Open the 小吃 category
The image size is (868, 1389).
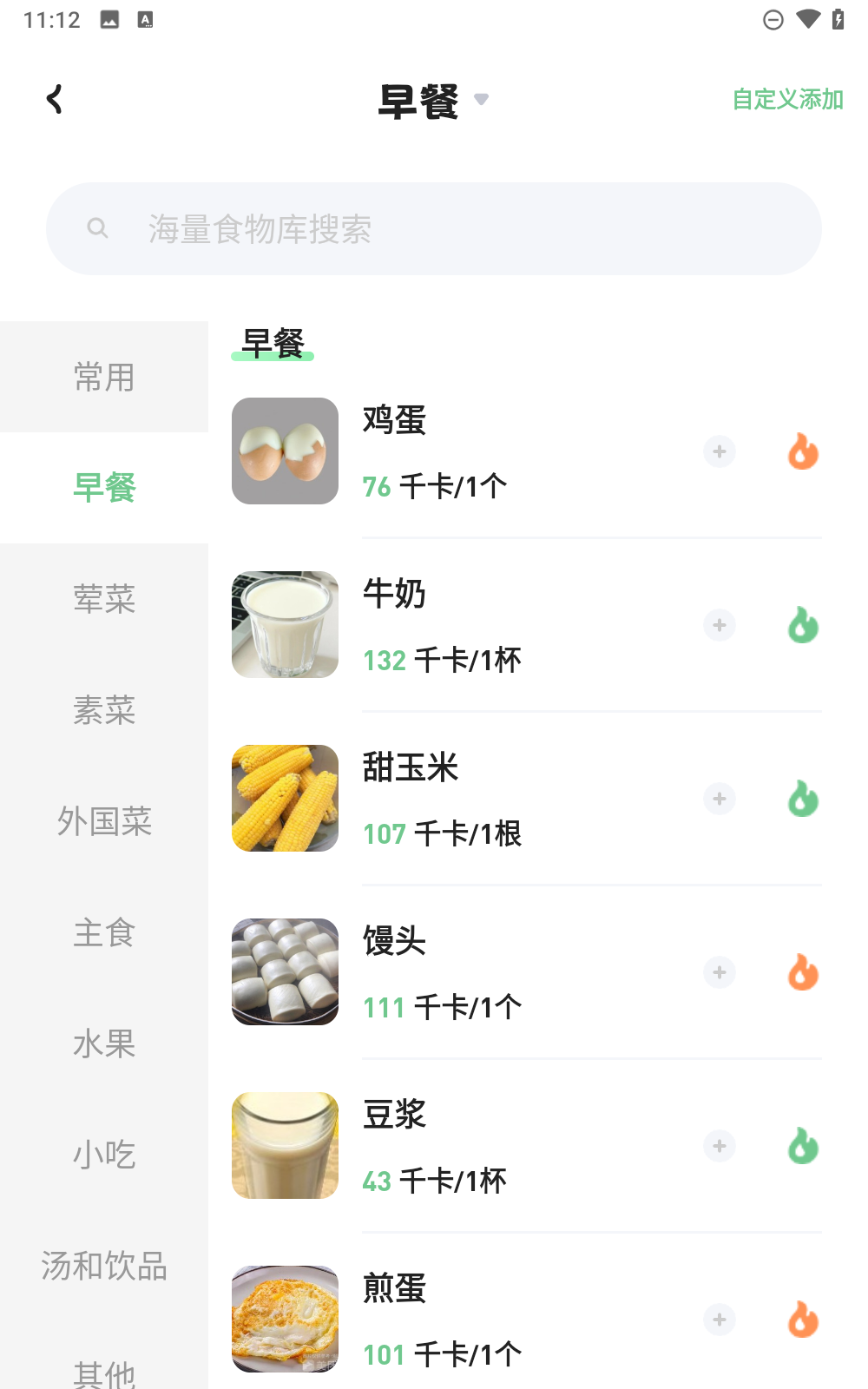click(104, 1155)
